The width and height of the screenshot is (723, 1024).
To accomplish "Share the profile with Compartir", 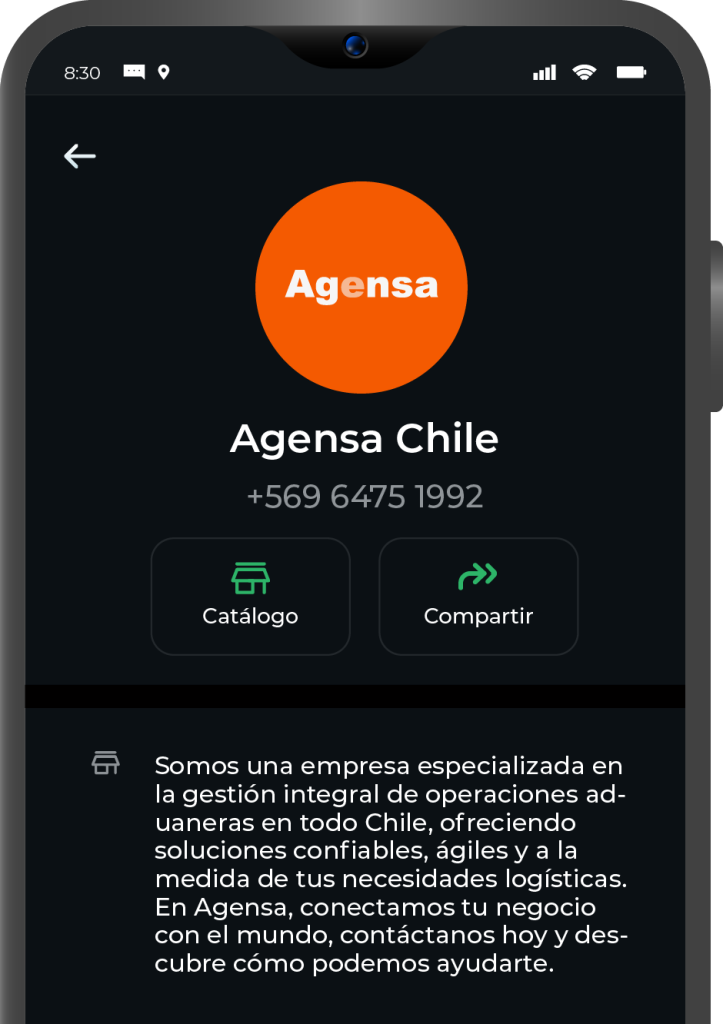I will pos(478,596).
